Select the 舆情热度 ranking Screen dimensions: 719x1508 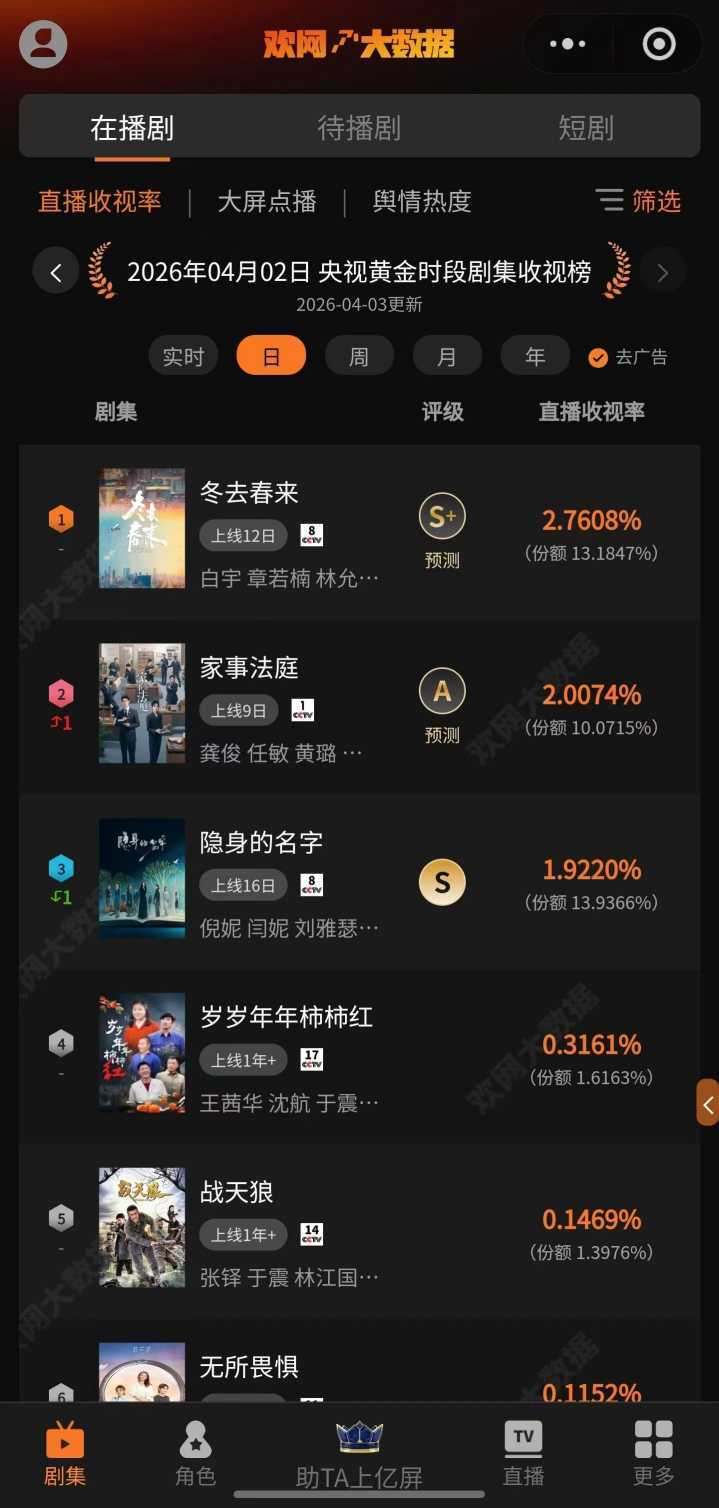(x=422, y=201)
